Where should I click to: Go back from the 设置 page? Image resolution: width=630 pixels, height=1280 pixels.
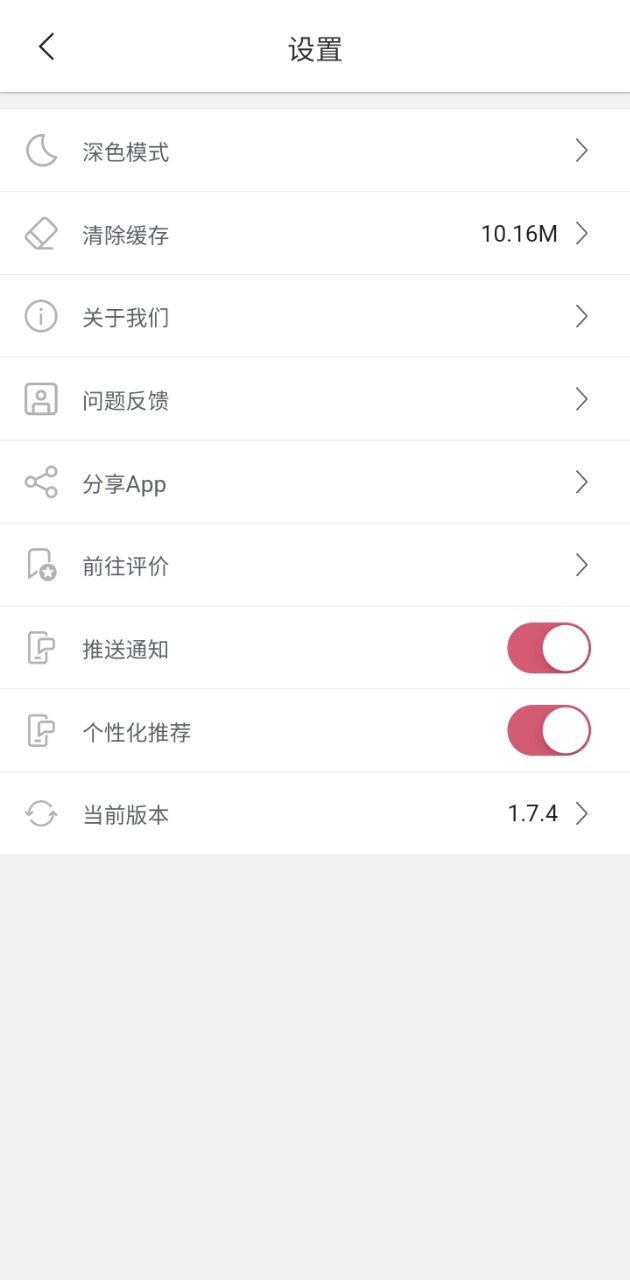tap(46, 47)
